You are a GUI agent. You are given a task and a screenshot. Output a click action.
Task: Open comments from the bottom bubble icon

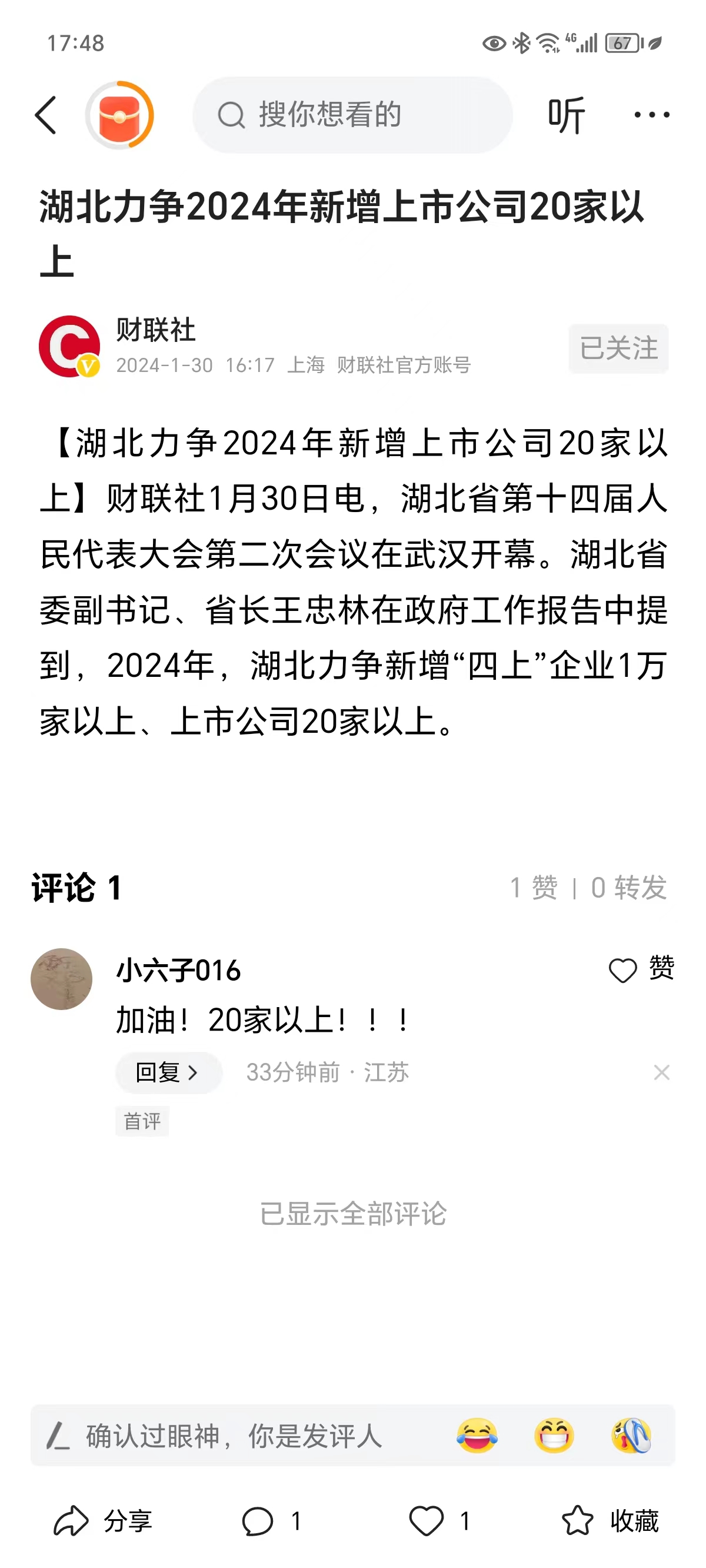[258, 1521]
